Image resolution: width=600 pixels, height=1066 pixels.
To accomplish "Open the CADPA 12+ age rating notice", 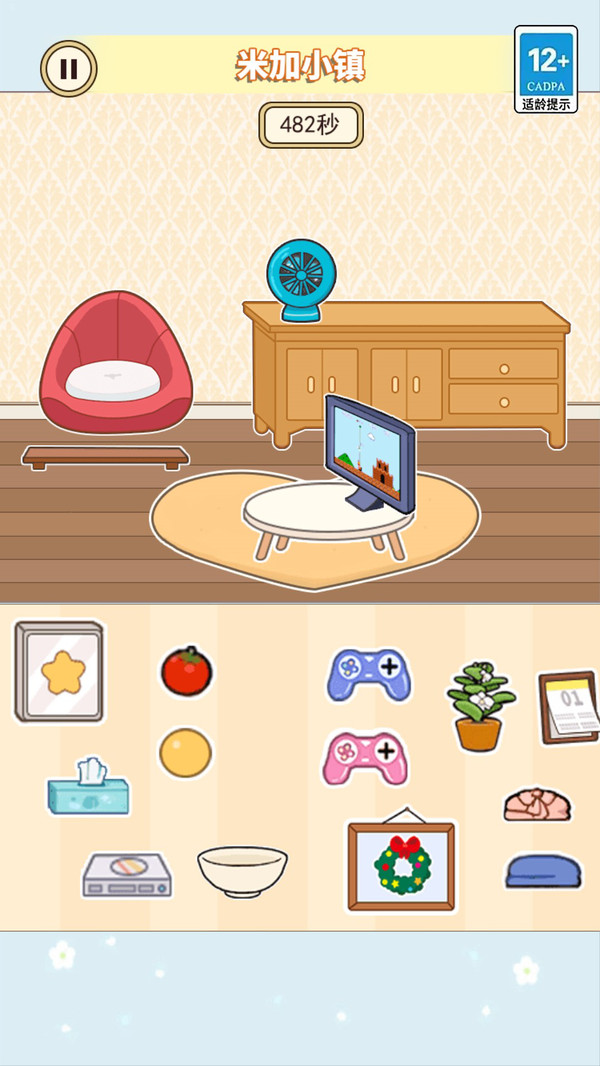I will tap(546, 68).
